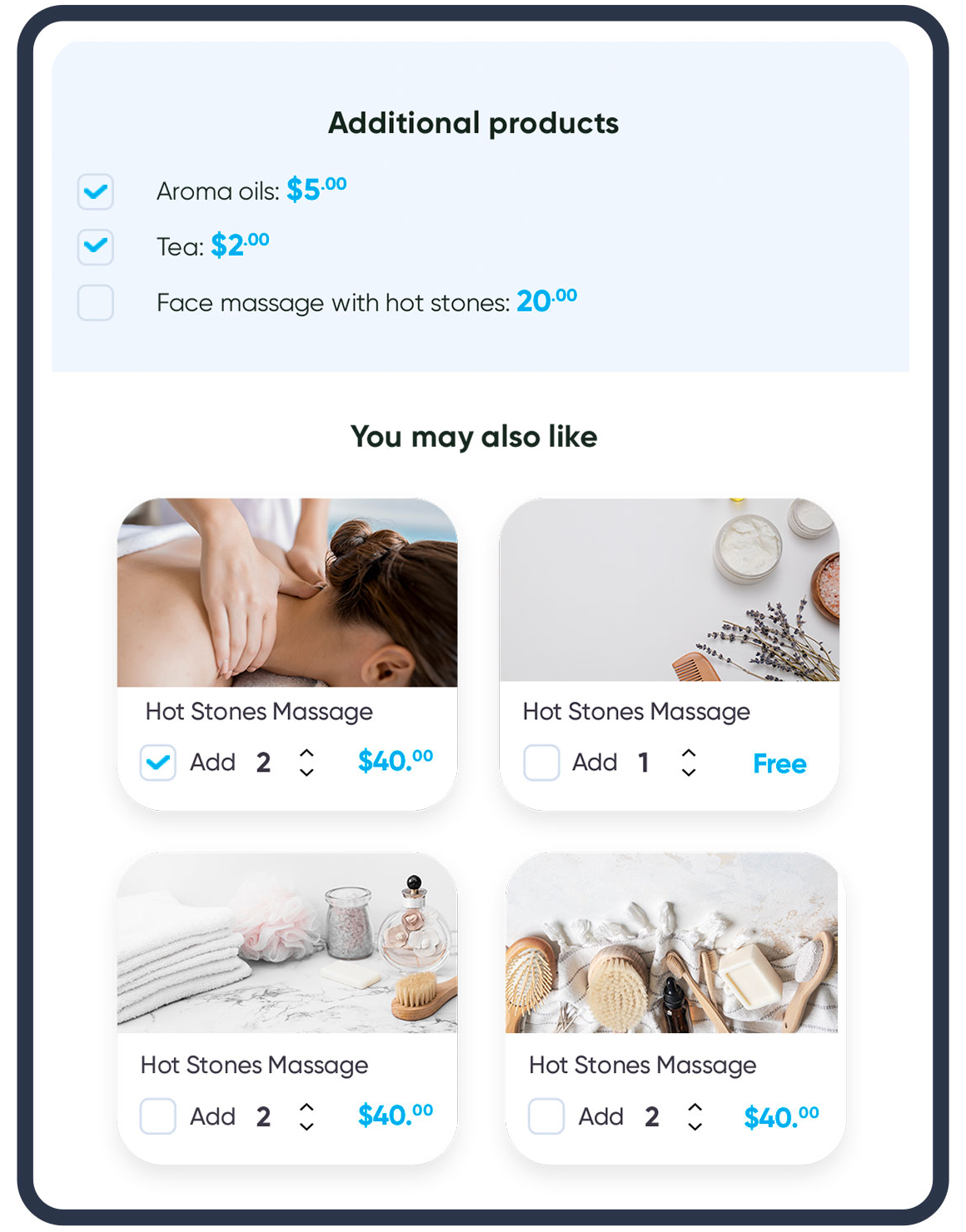Uncheck the Aroma oils checkbox
Screen dimensions: 966x1232
click(x=96, y=191)
